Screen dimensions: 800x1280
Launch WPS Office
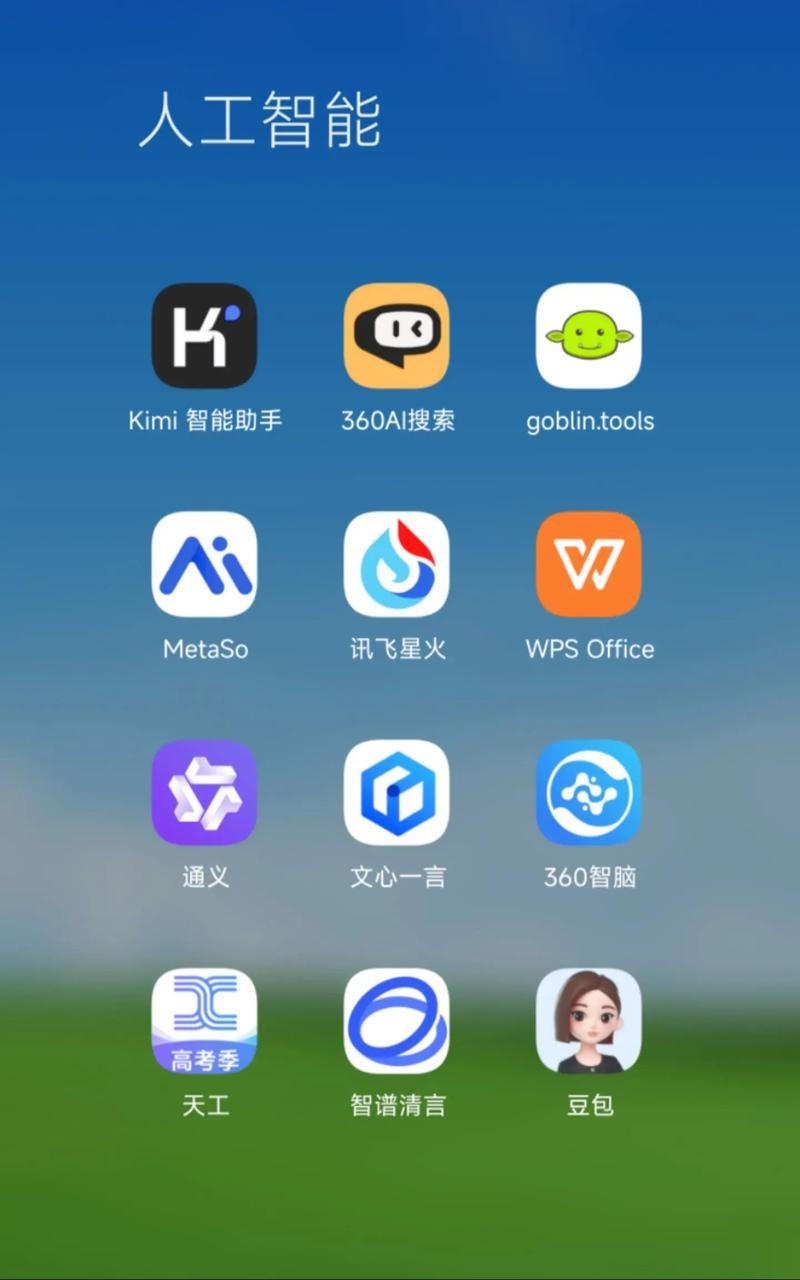[589, 564]
